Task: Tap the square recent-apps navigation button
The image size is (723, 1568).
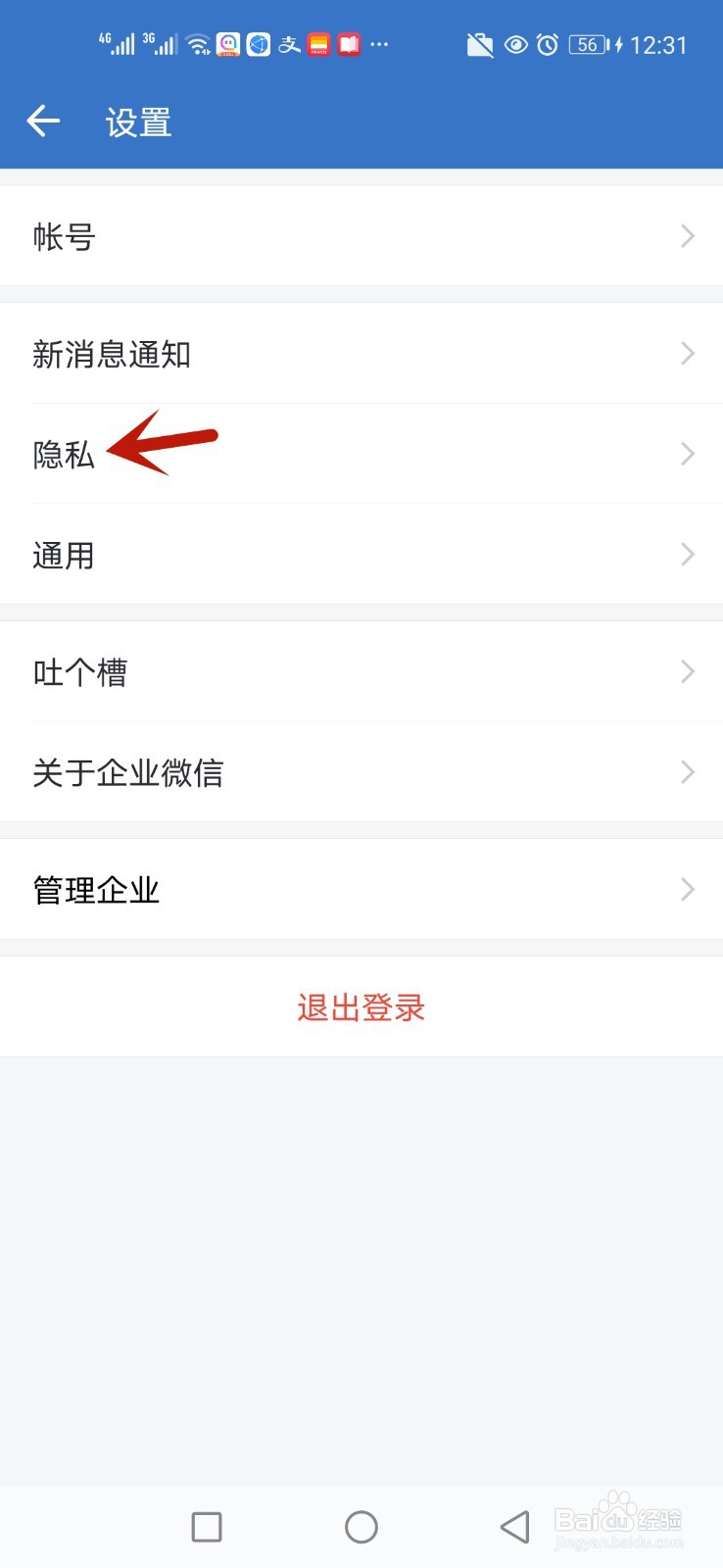Action: coord(206,1526)
